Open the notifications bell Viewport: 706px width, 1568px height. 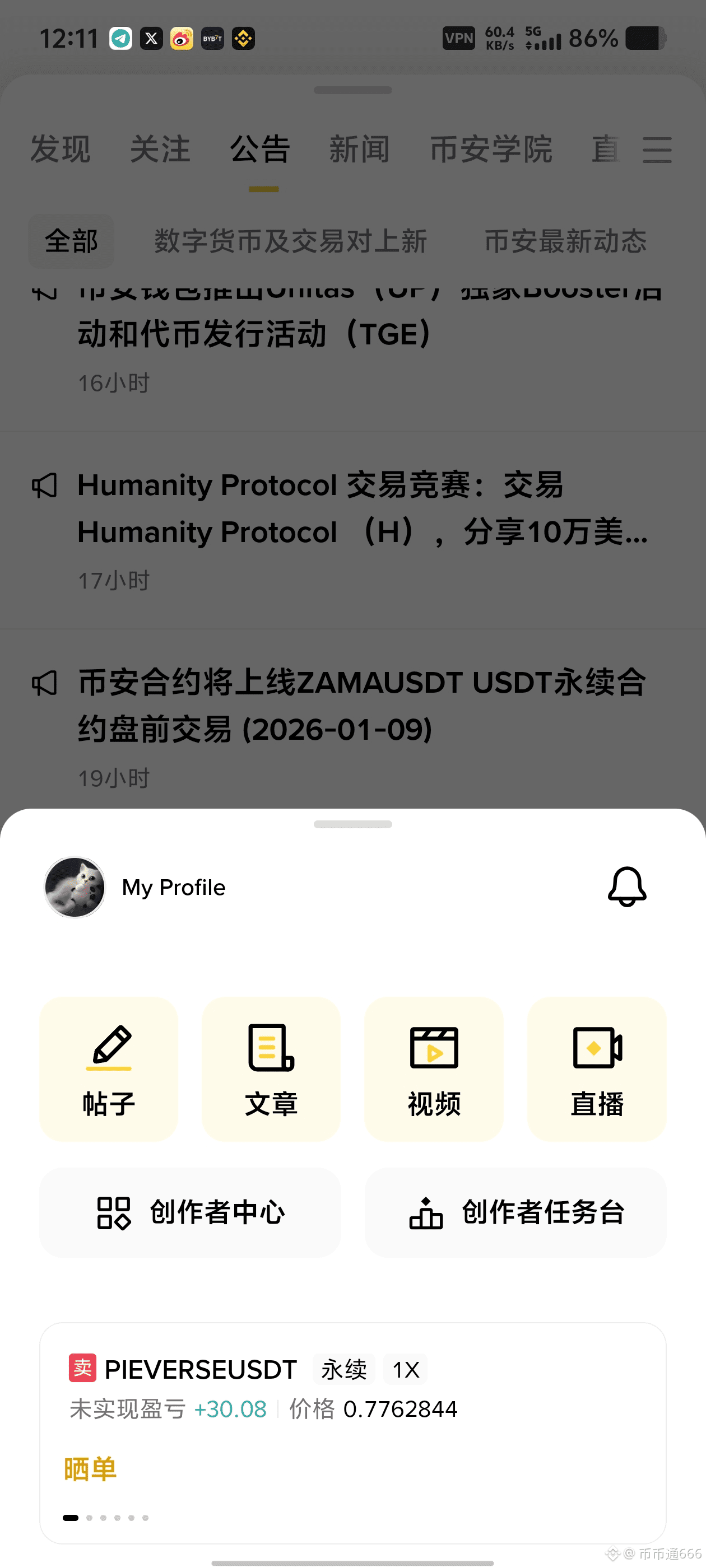pos(626,887)
